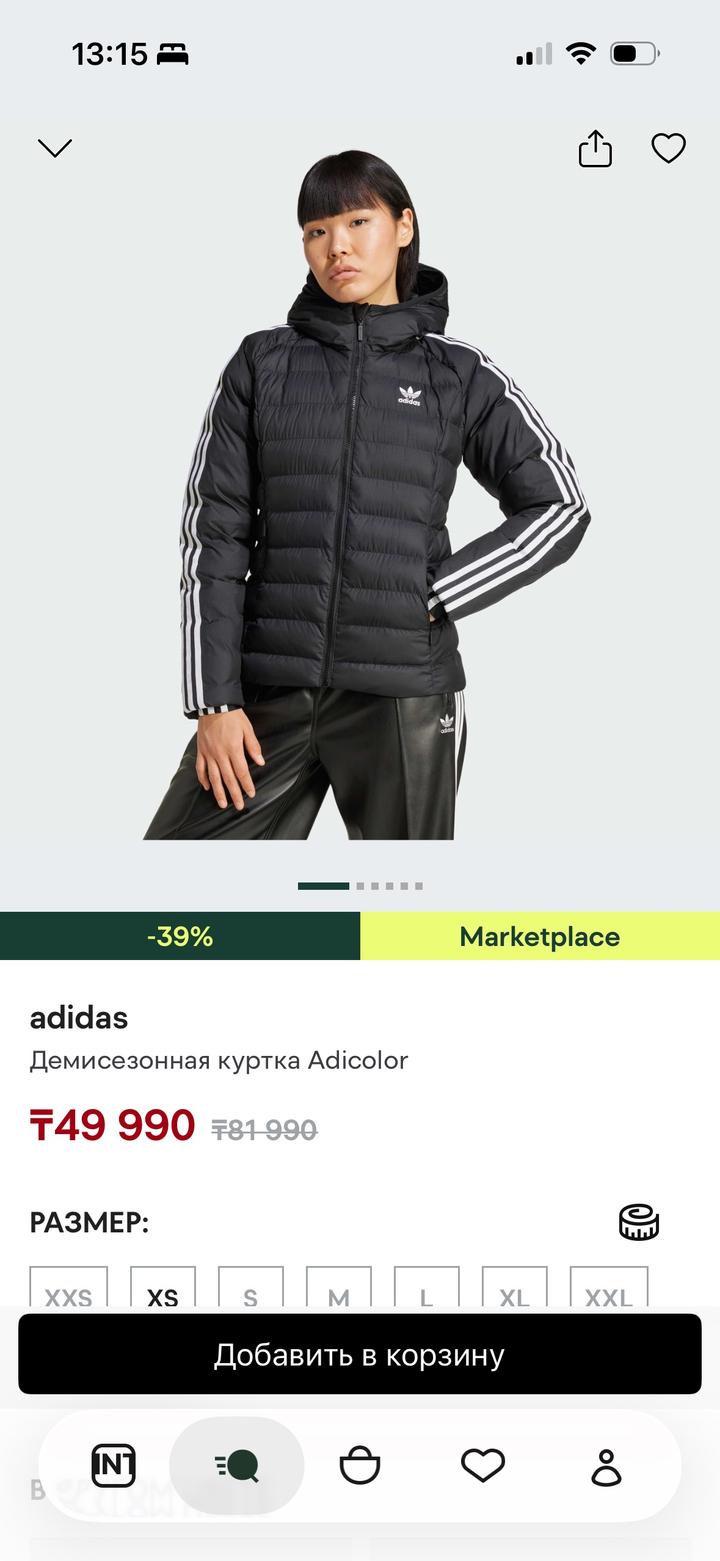
Task: Open the shopping basket tab
Action: 360,1466
